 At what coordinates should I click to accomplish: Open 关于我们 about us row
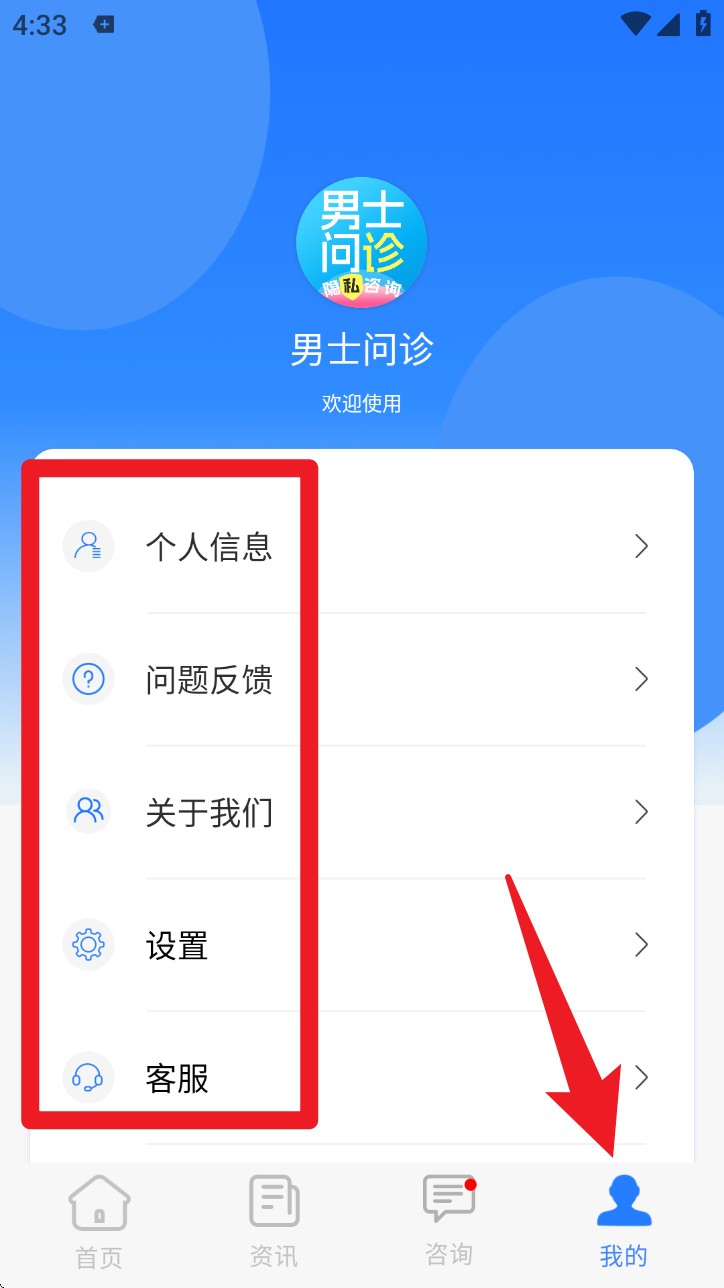pyautogui.click(x=360, y=812)
